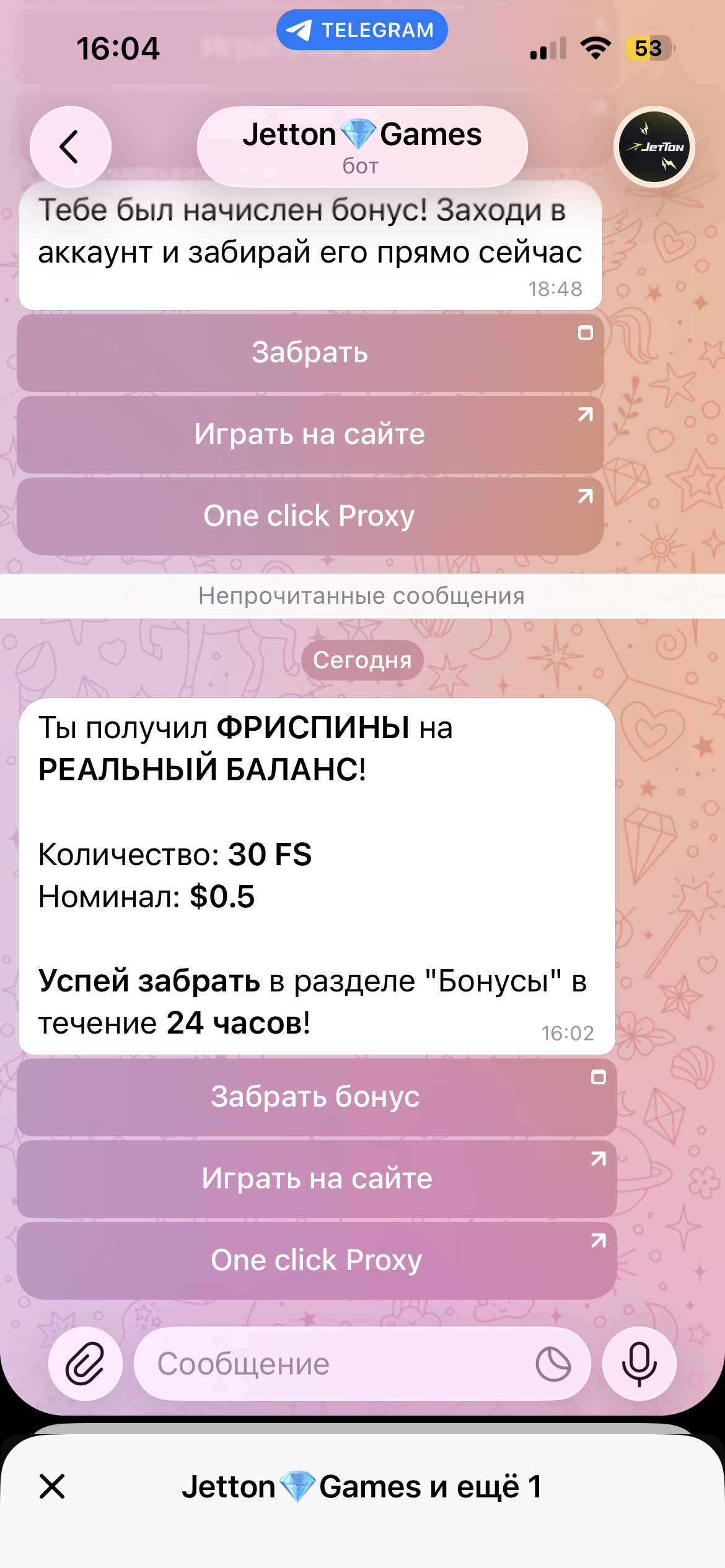This screenshot has height=1568, width=725.
Task: Open One click Proxy under the free spins message
Action: click(316, 1260)
